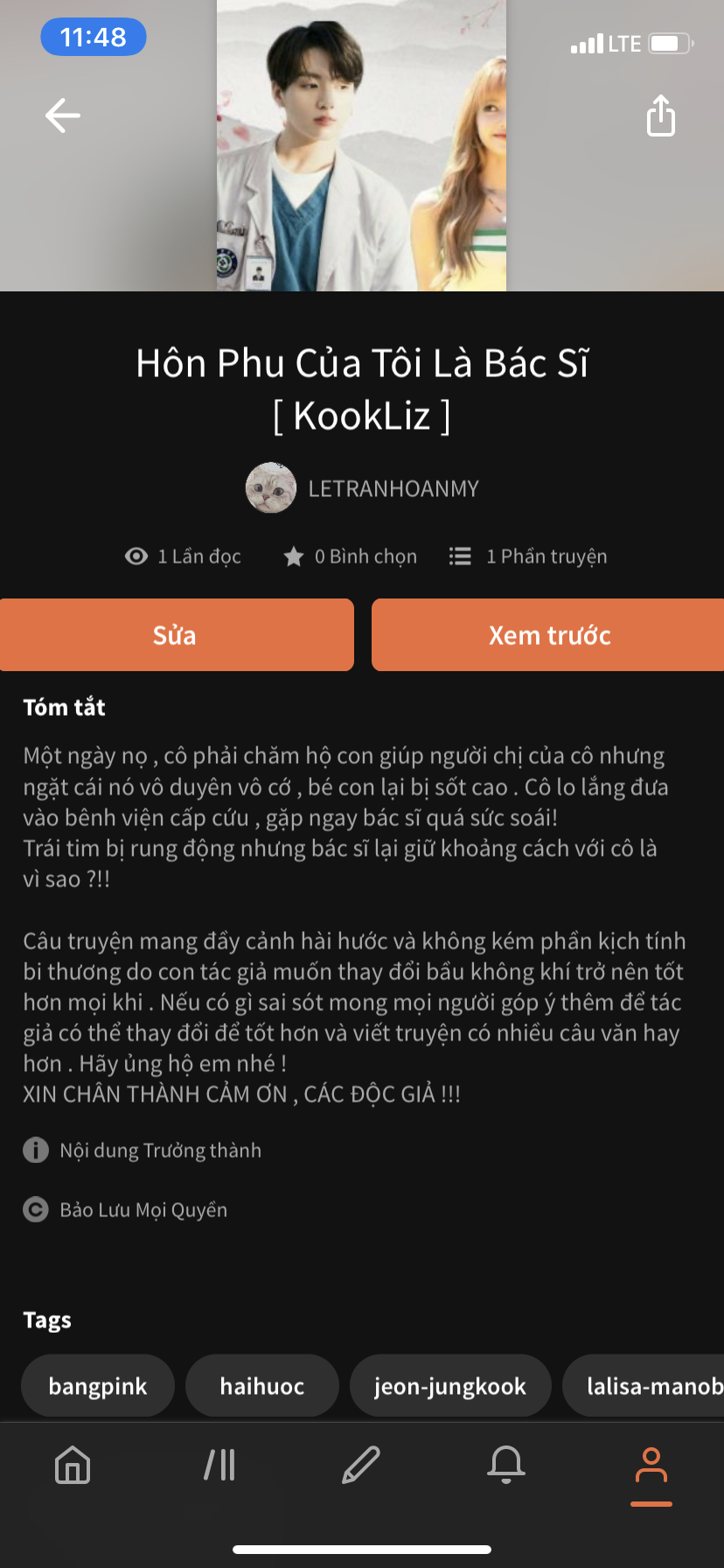
Task: Open LETRANHOANMY author profile
Action: (362, 488)
